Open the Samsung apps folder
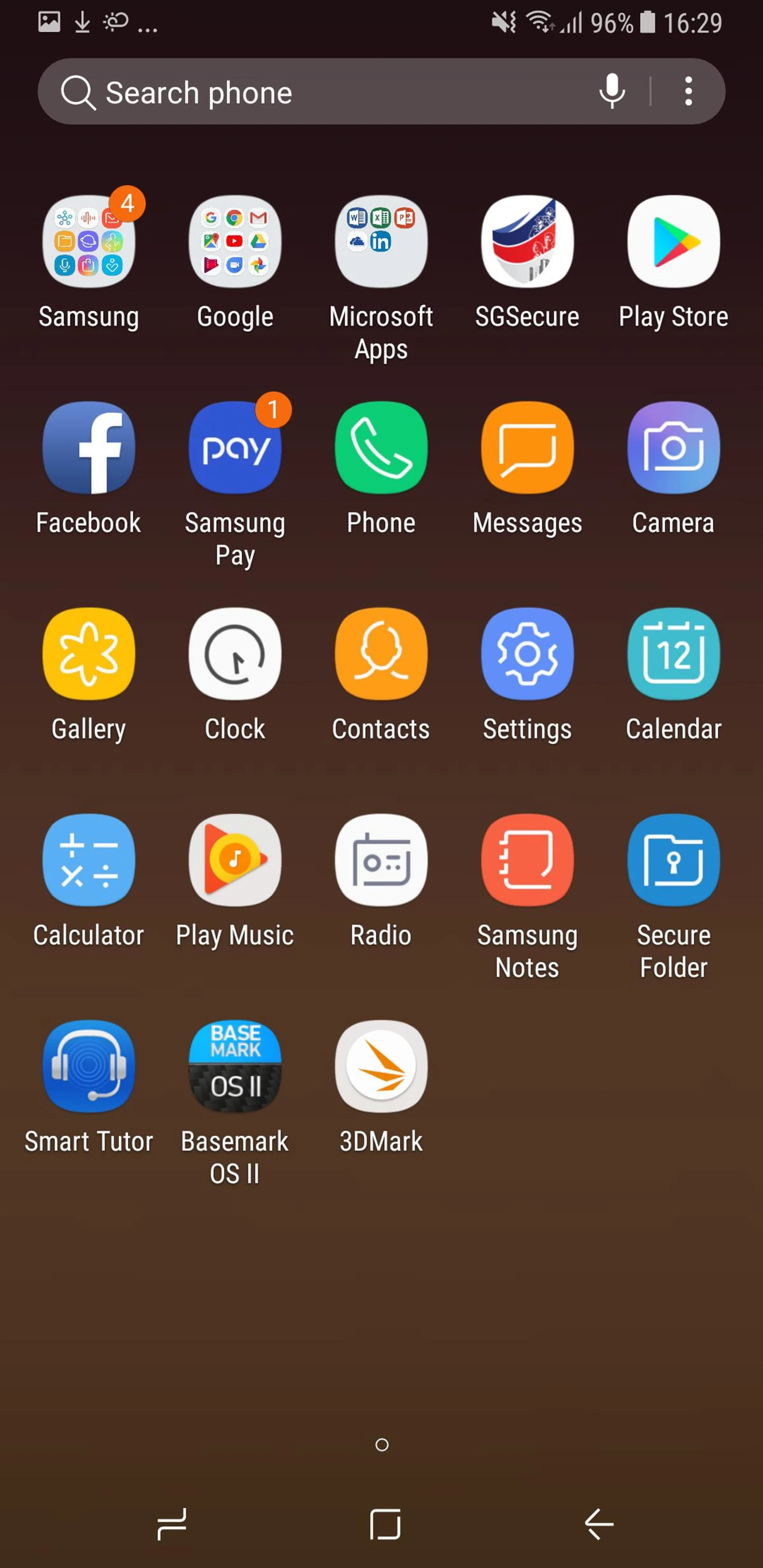Screen dimensions: 763x1568 pyautogui.click(x=89, y=242)
